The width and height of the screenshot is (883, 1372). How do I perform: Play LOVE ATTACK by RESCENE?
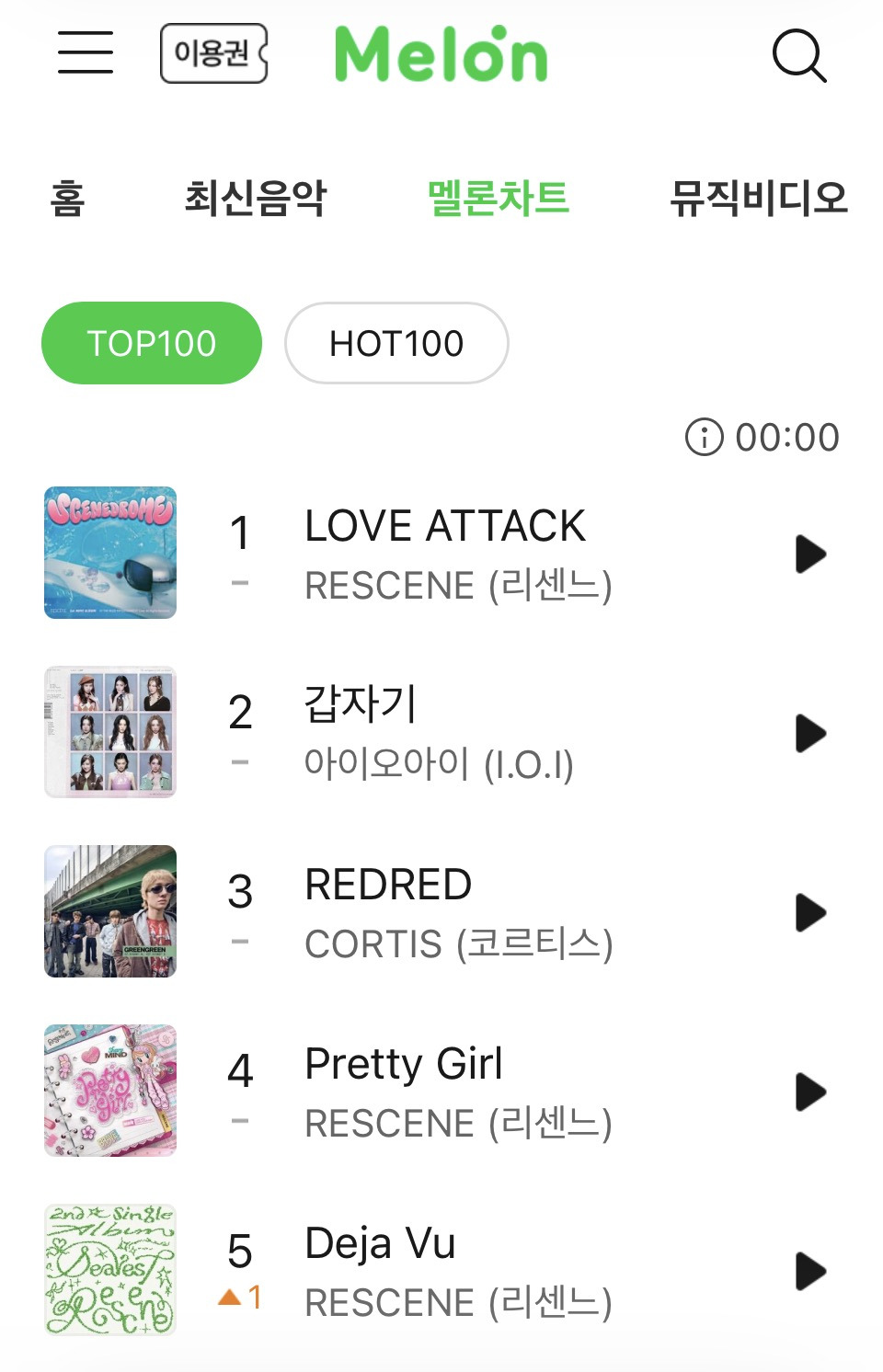coord(810,554)
